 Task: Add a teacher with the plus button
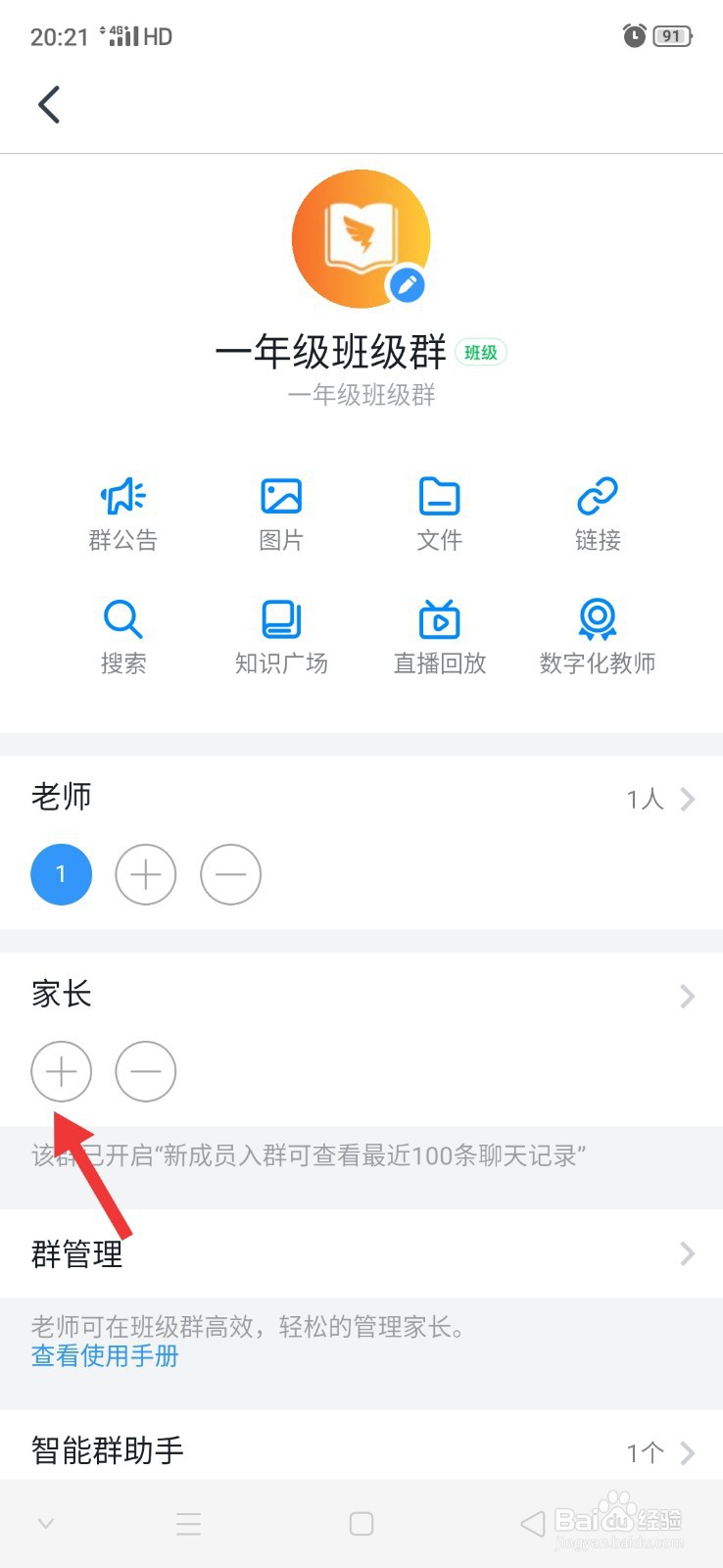pyautogui.click(x=146, y=874)
